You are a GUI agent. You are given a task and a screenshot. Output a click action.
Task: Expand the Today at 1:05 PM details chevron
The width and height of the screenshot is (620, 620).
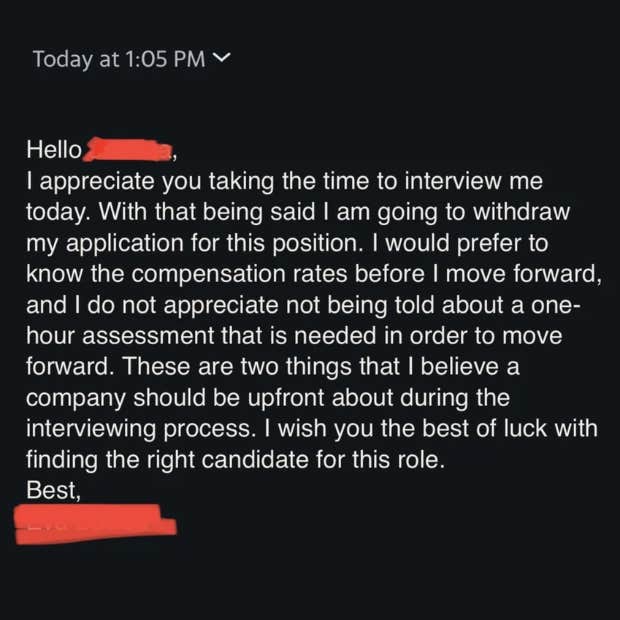click(x=221, y=59)
